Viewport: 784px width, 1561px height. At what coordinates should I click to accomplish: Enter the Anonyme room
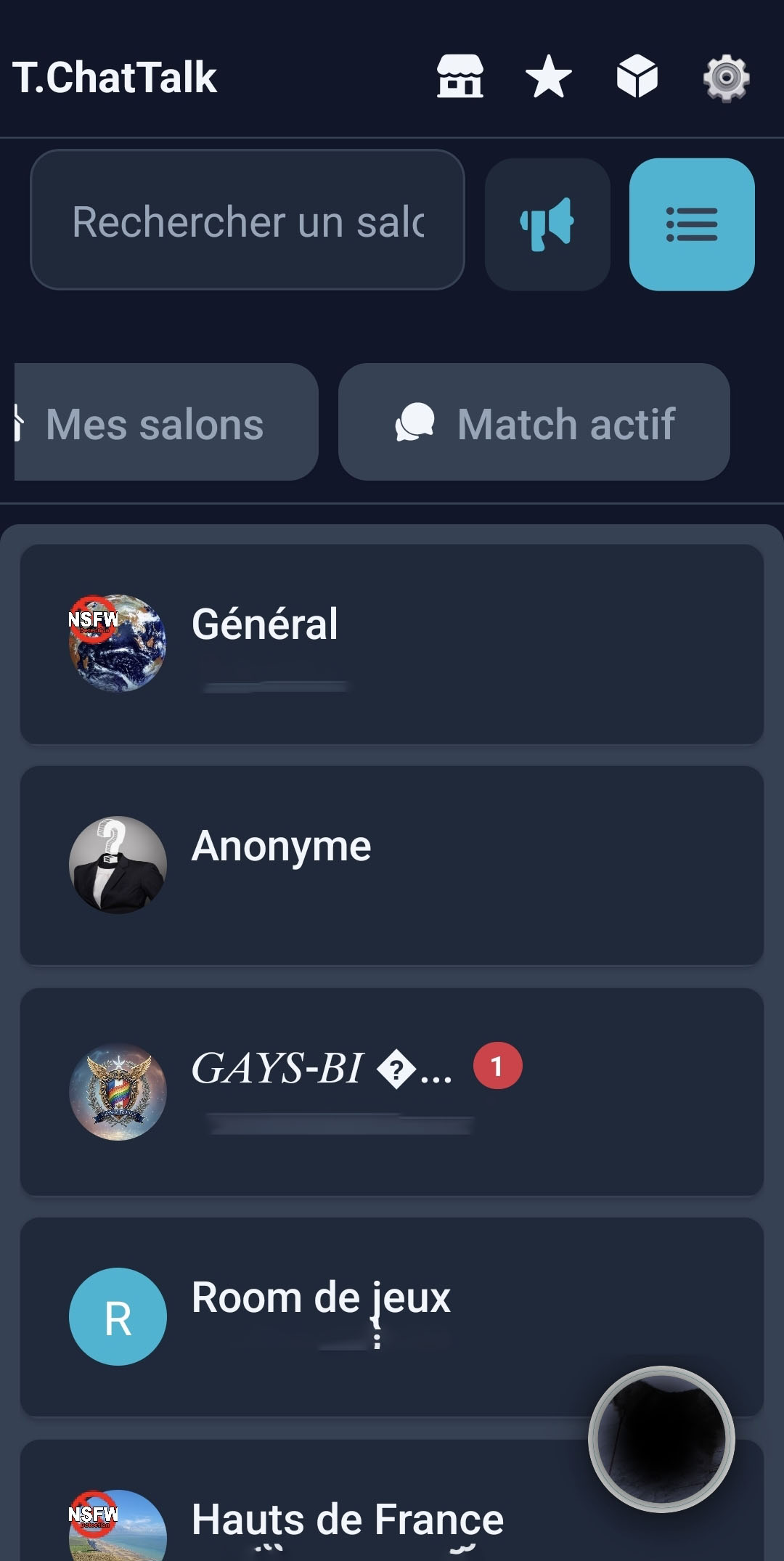point(392,865)
